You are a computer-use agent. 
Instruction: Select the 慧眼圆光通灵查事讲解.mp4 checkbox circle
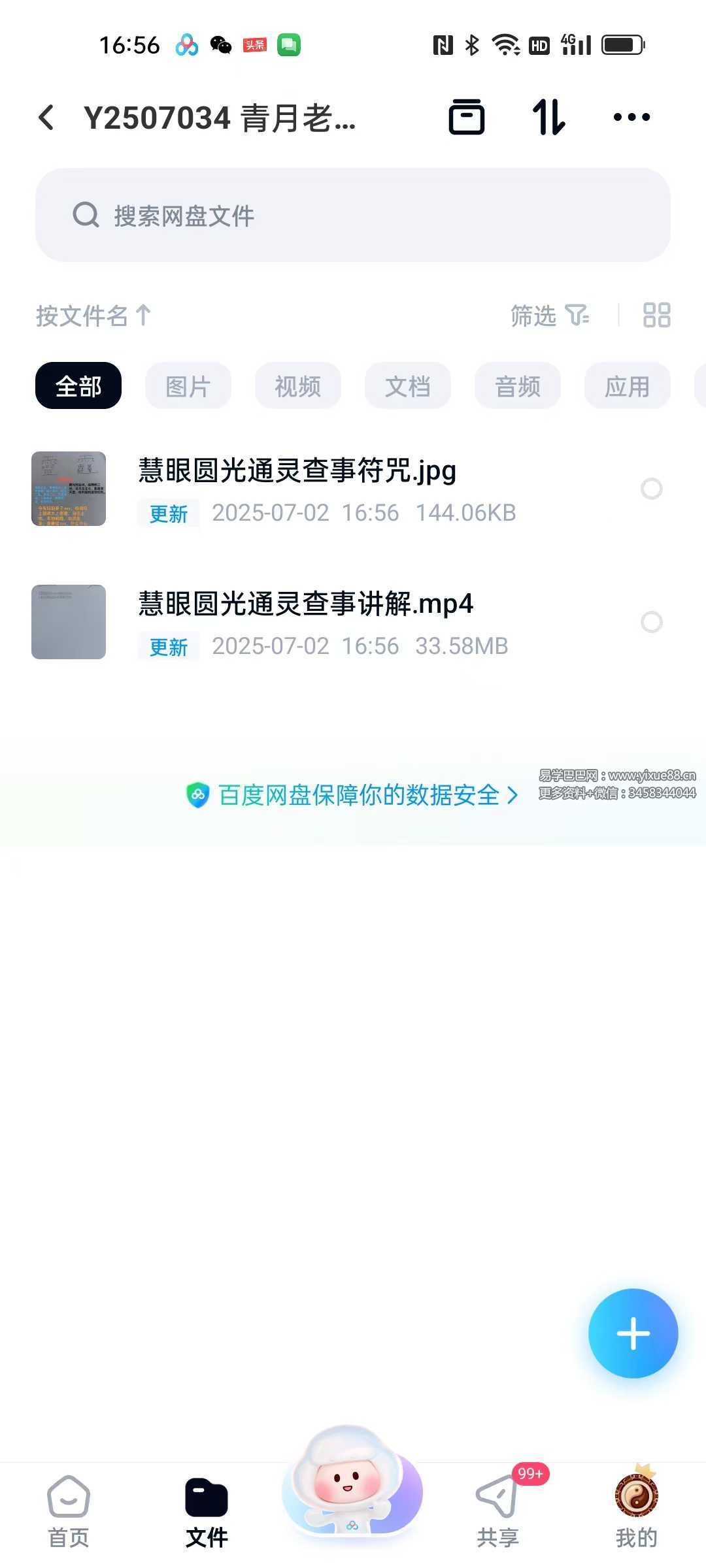pyautogui.click(x=652, y=622)
